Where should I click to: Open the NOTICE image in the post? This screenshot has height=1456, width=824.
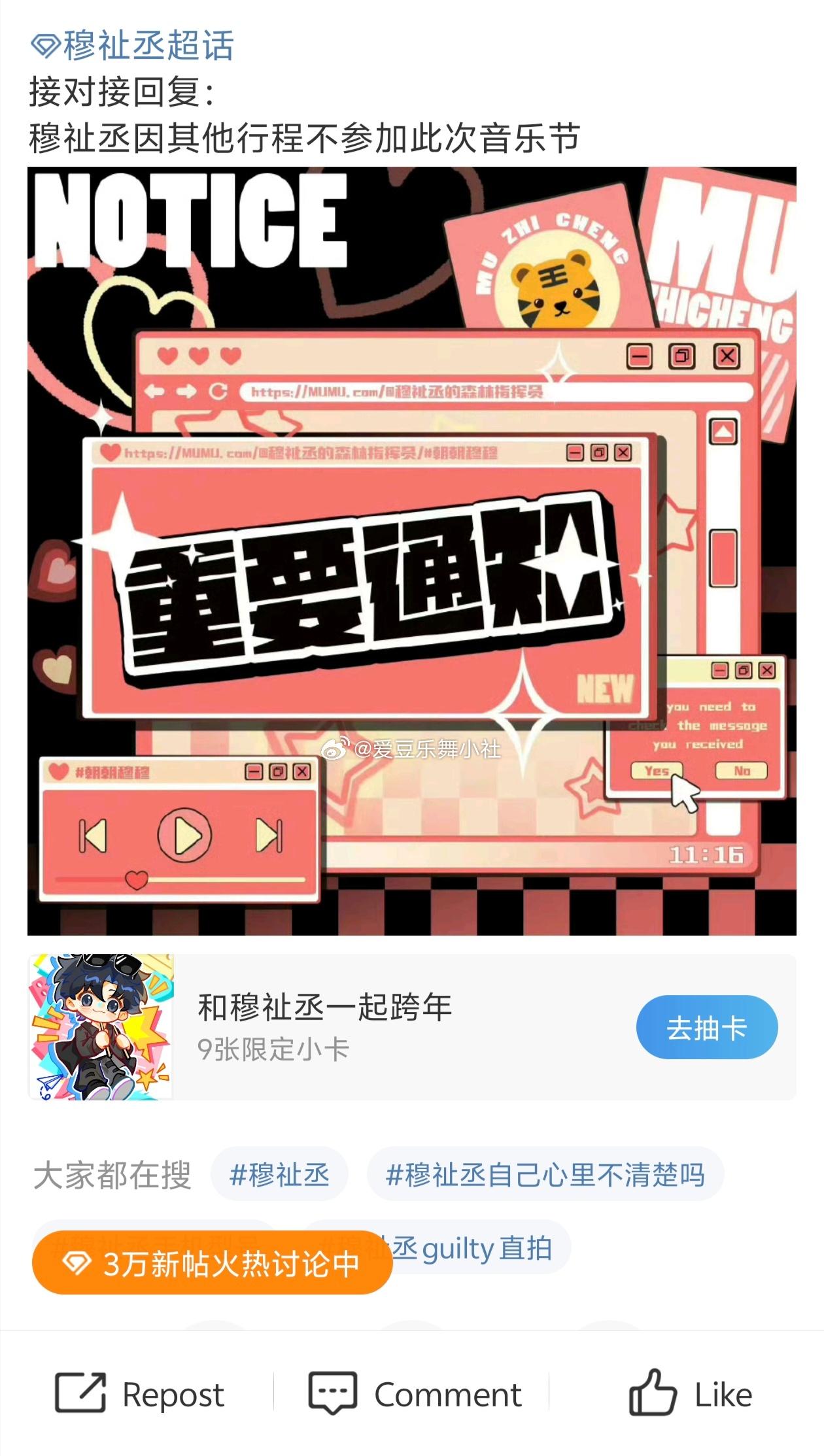pyautogui.click(x=412, y=551)
